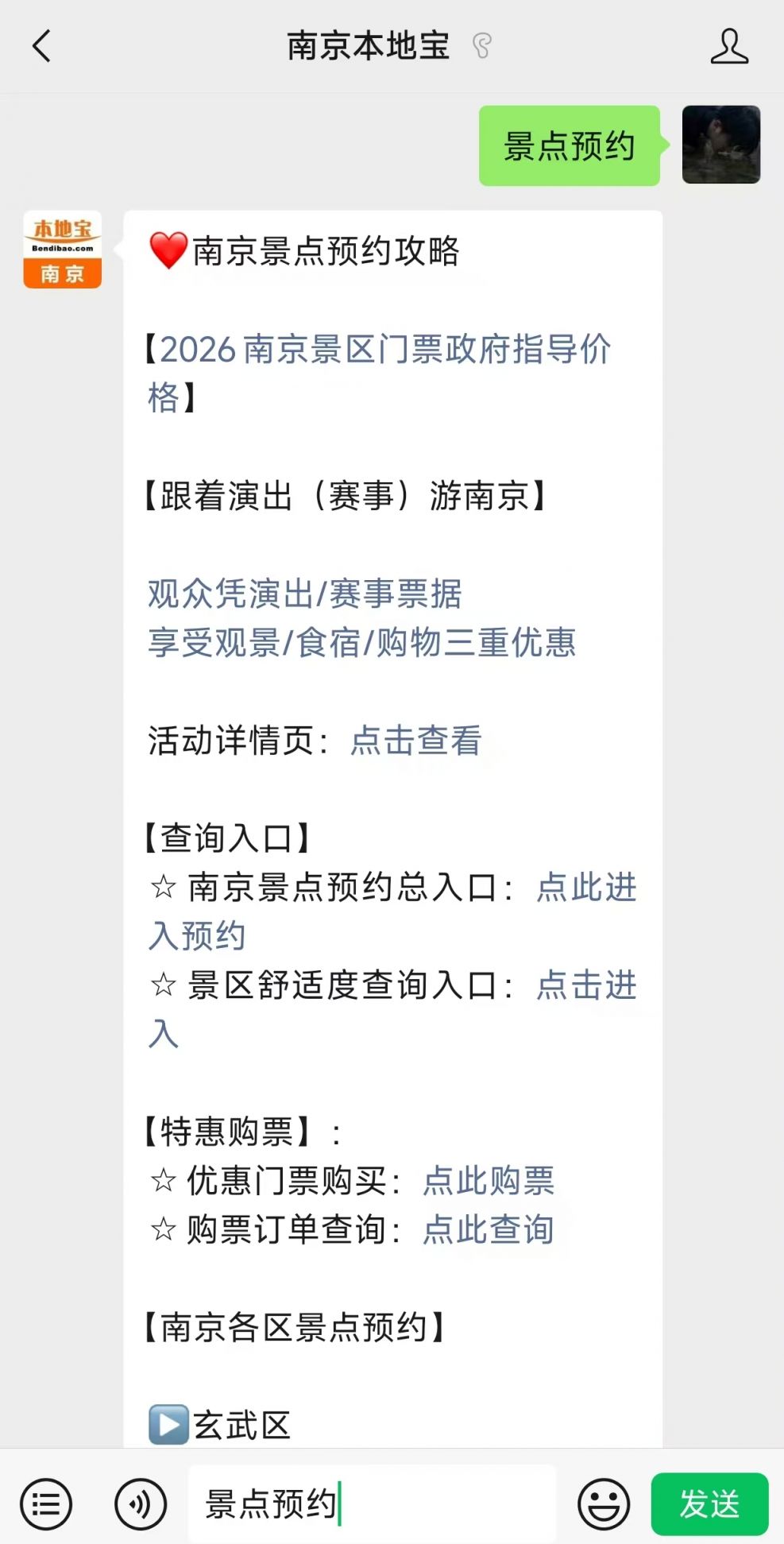Send the message with 发送 button

[709, 1504]
